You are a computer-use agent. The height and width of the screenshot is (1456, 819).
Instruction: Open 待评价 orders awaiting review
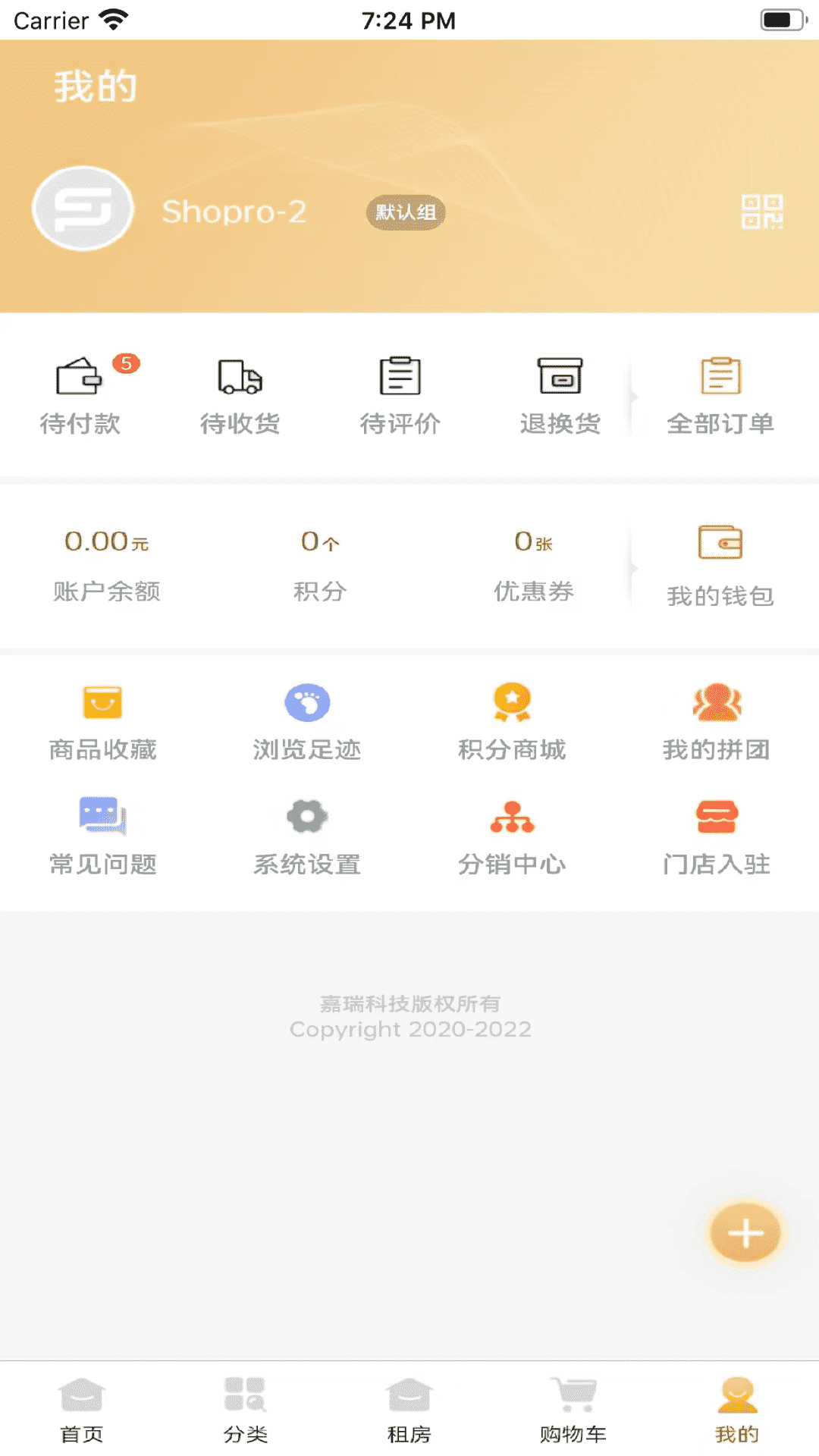tap(400, 395)
